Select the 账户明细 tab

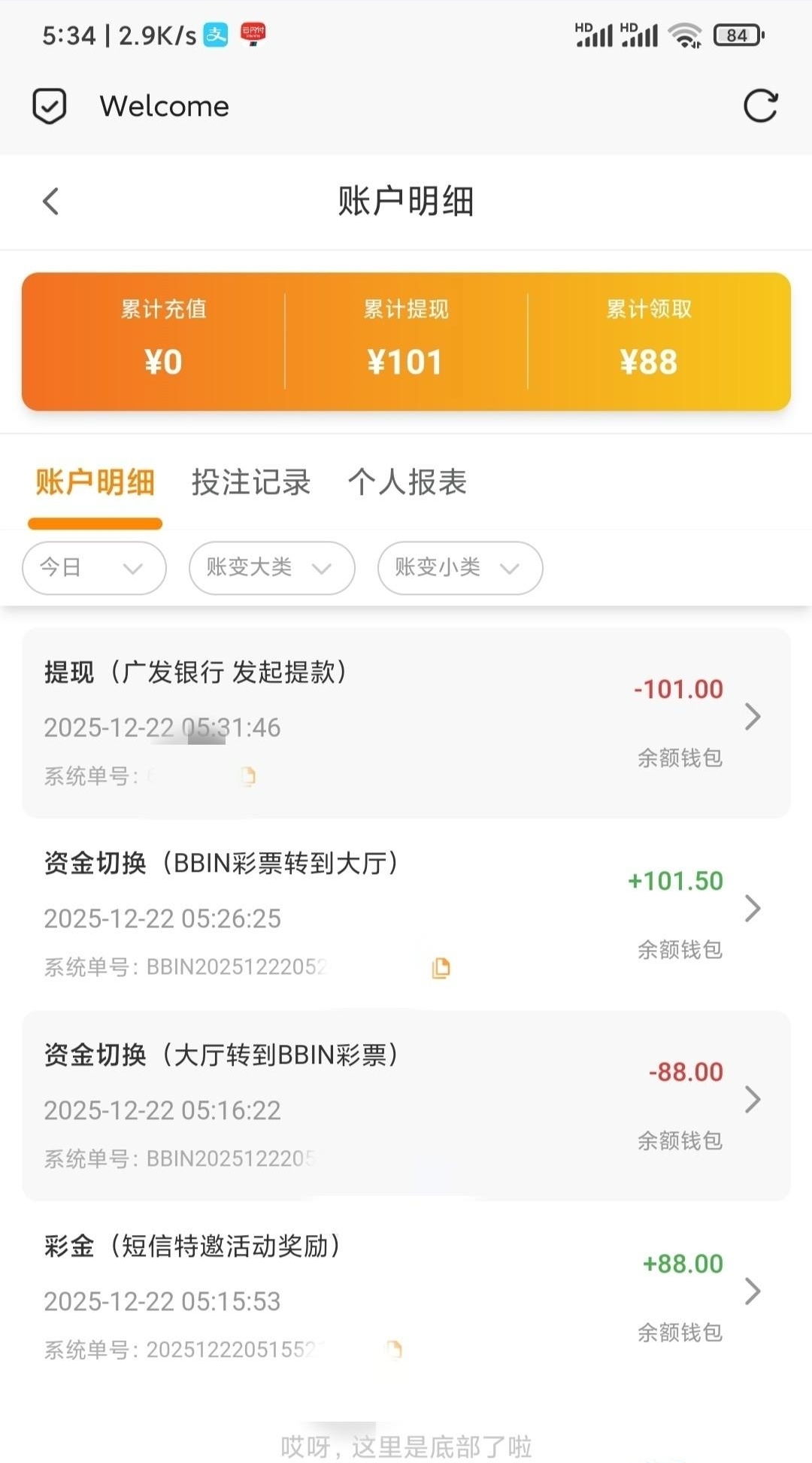click(x=95, y=483)
